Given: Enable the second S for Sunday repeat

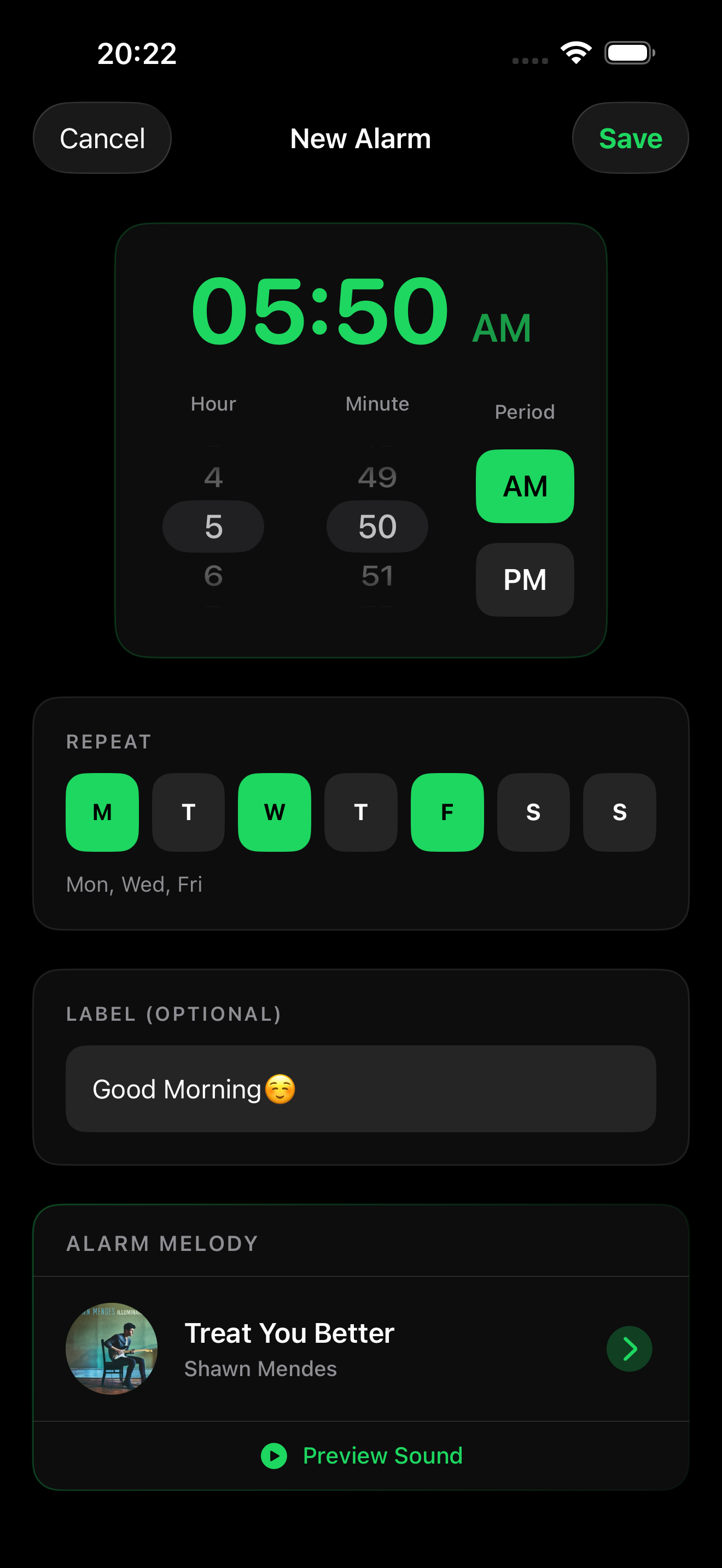Looking at the screenshot, I should 619,812.
